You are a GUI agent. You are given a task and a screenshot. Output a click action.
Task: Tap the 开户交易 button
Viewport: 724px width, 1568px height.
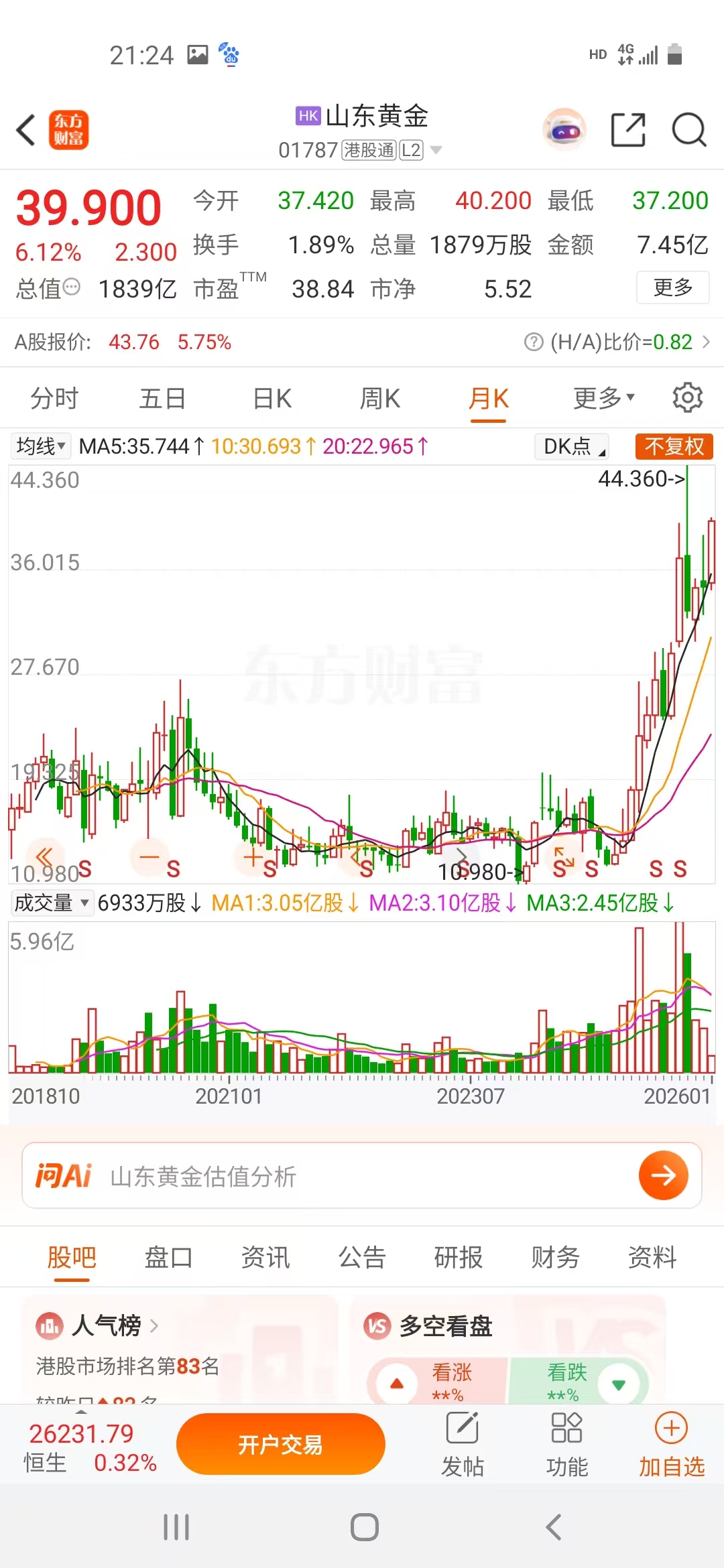tap(280, 1445)
